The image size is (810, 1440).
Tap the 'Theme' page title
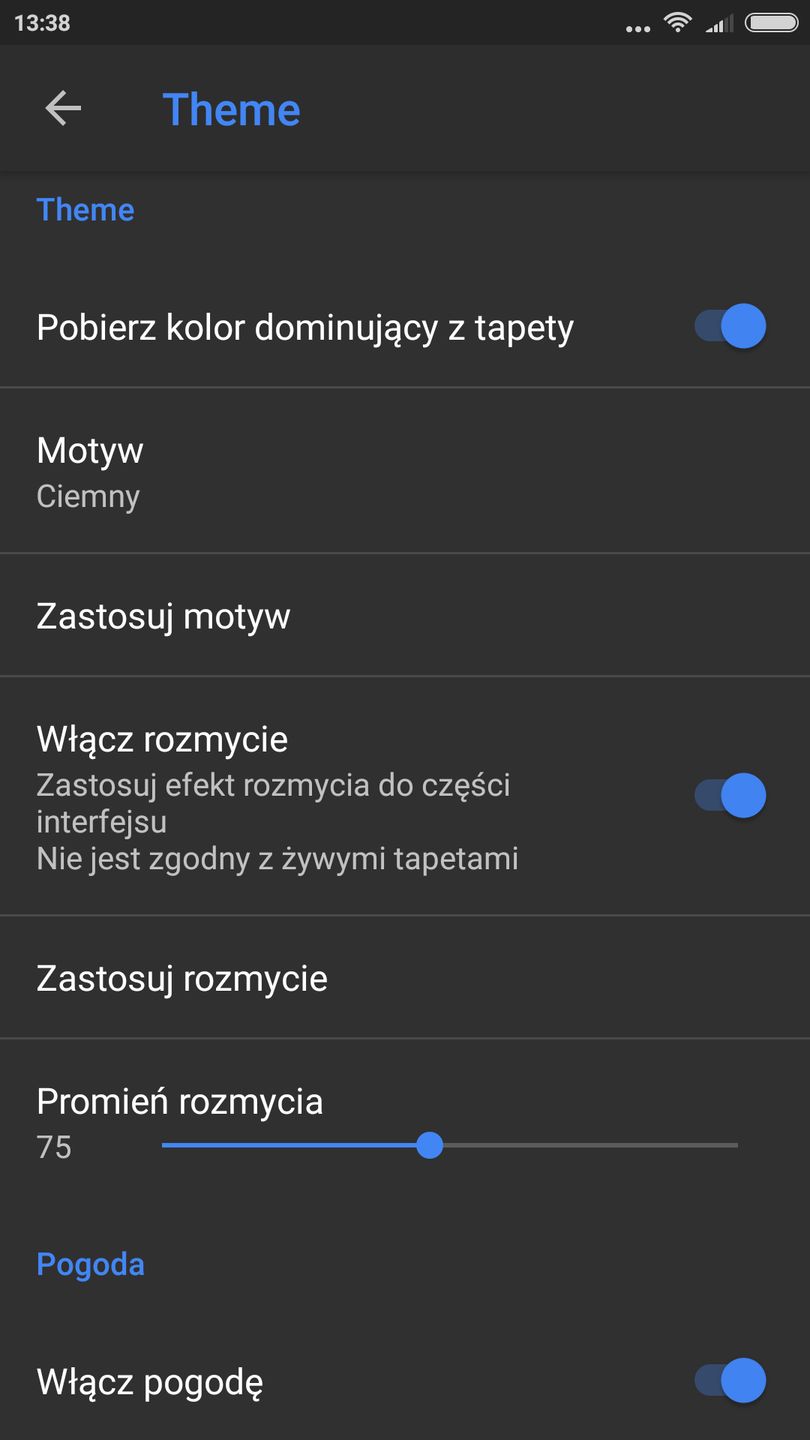231,108
